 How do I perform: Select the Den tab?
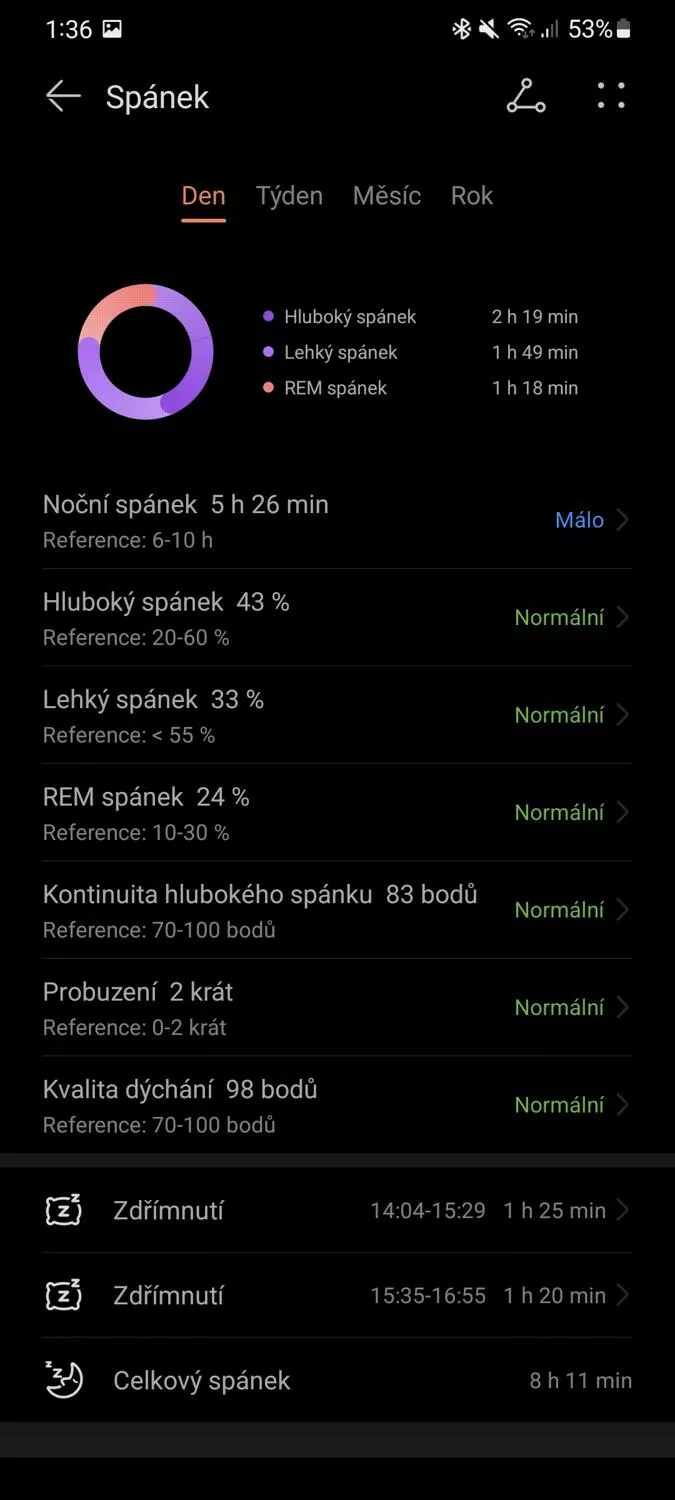[x=203, y=196]
